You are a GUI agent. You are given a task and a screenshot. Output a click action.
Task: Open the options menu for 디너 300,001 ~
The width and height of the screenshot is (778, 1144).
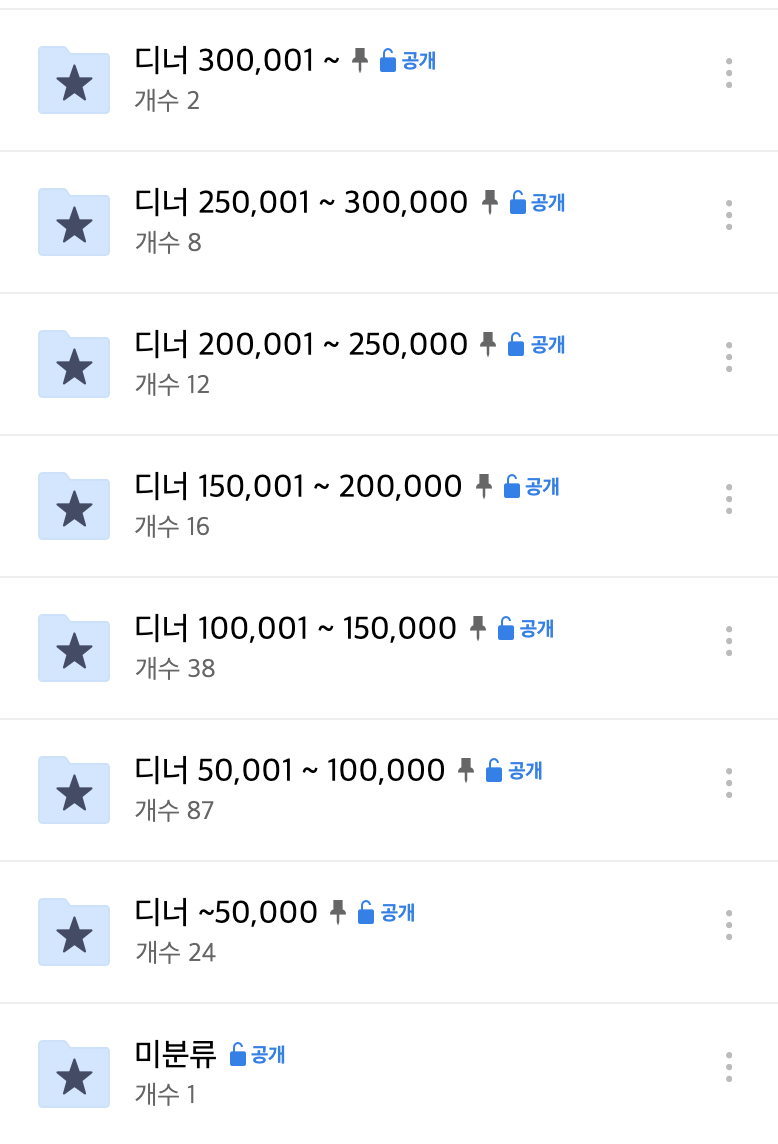(728, 75)
